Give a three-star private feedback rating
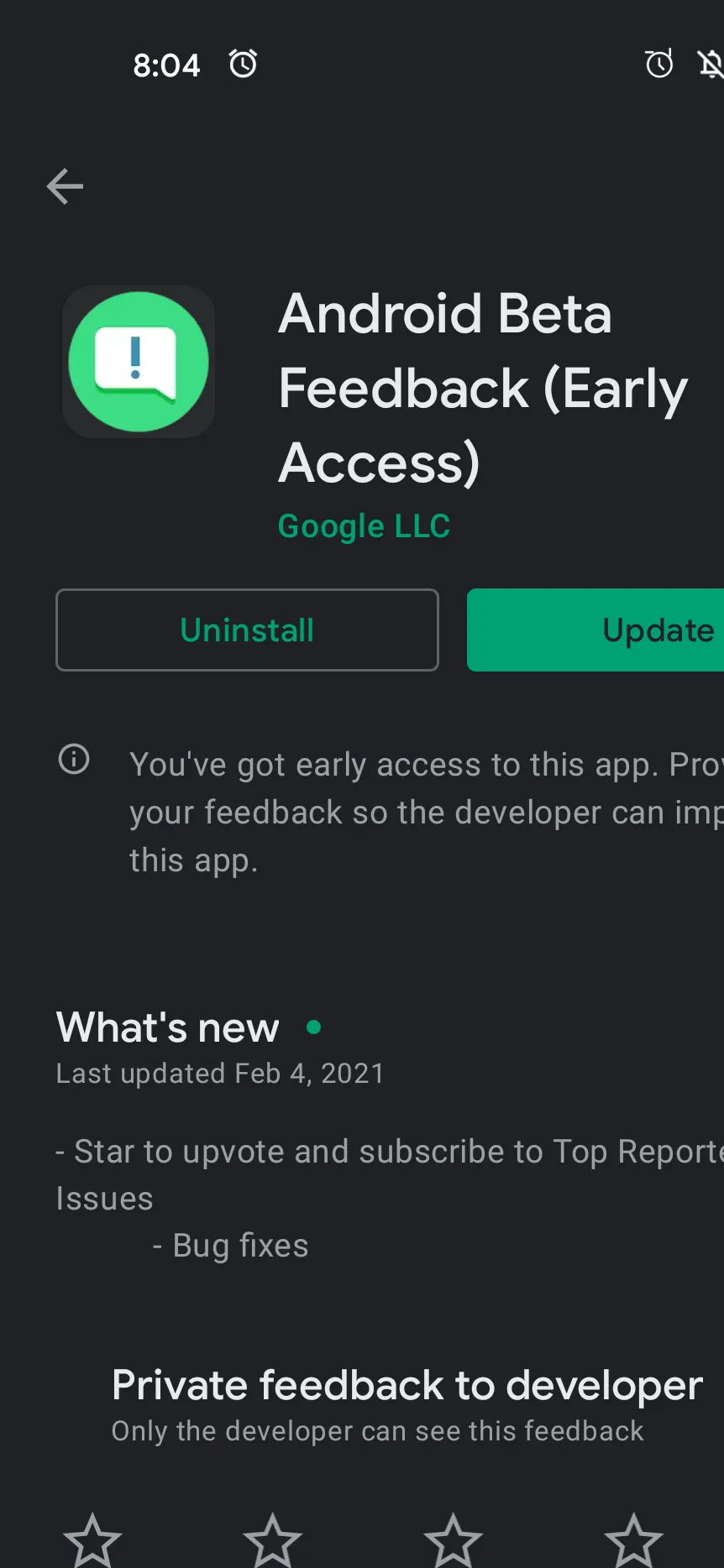 click(x=454, y=1541)
